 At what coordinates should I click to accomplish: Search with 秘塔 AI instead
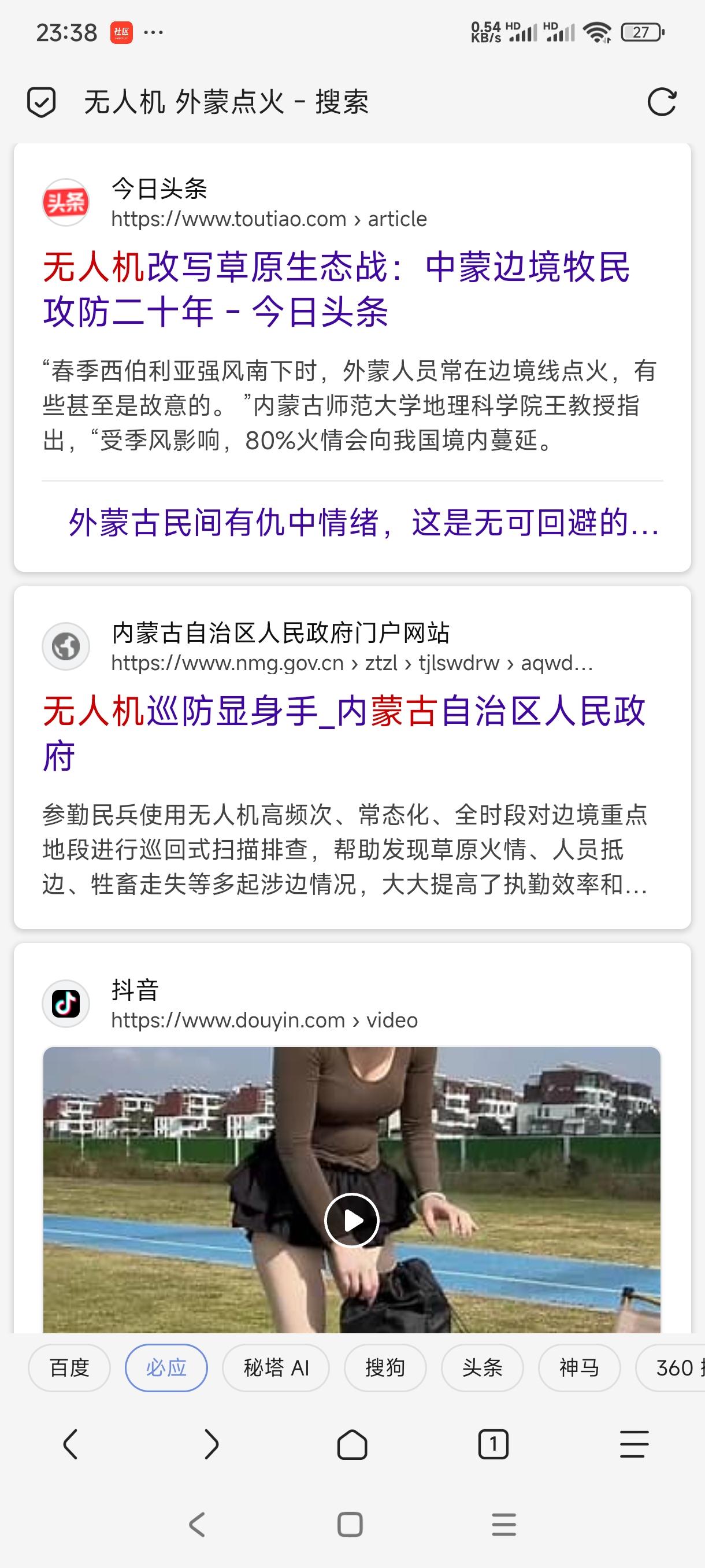point(276,1368)
